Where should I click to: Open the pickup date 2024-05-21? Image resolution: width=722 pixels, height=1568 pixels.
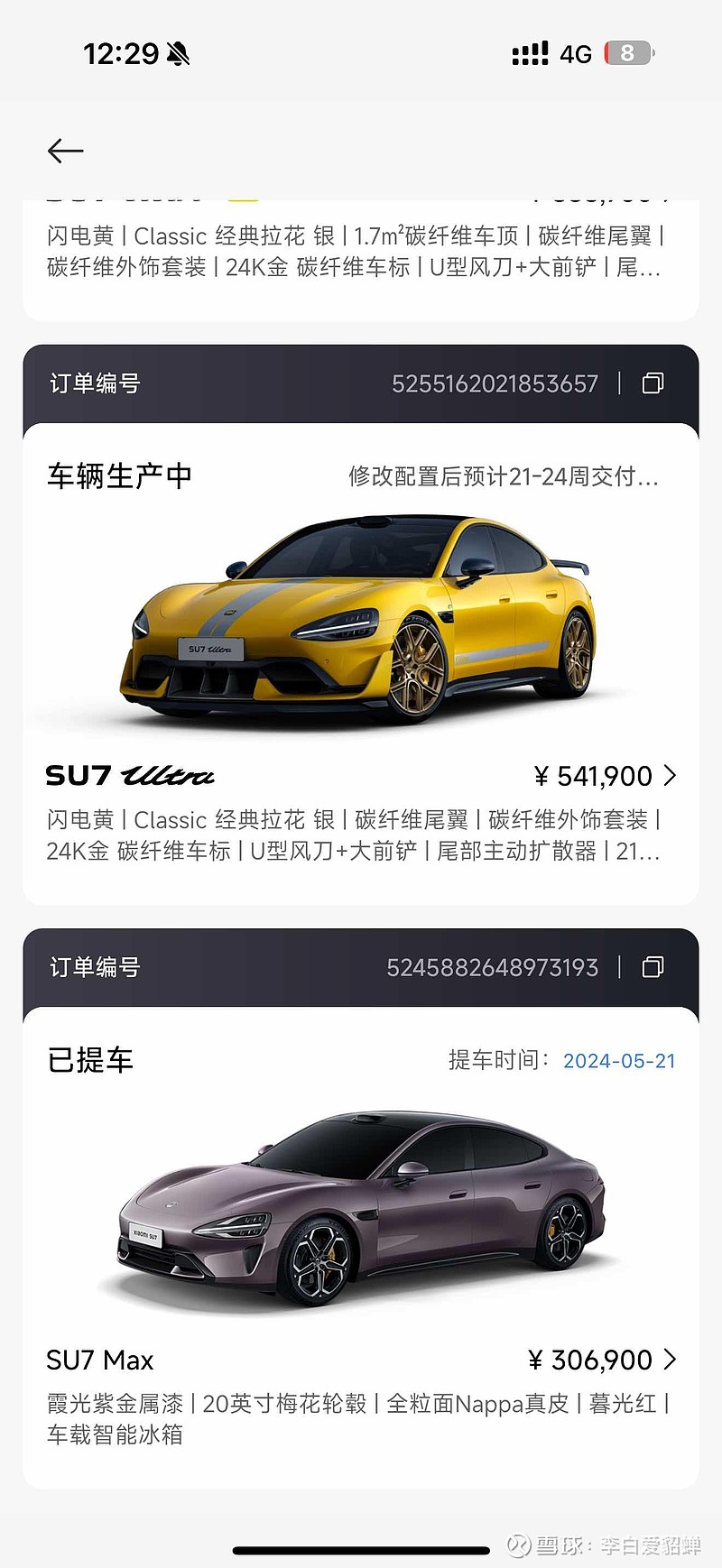coord(620,1061)
